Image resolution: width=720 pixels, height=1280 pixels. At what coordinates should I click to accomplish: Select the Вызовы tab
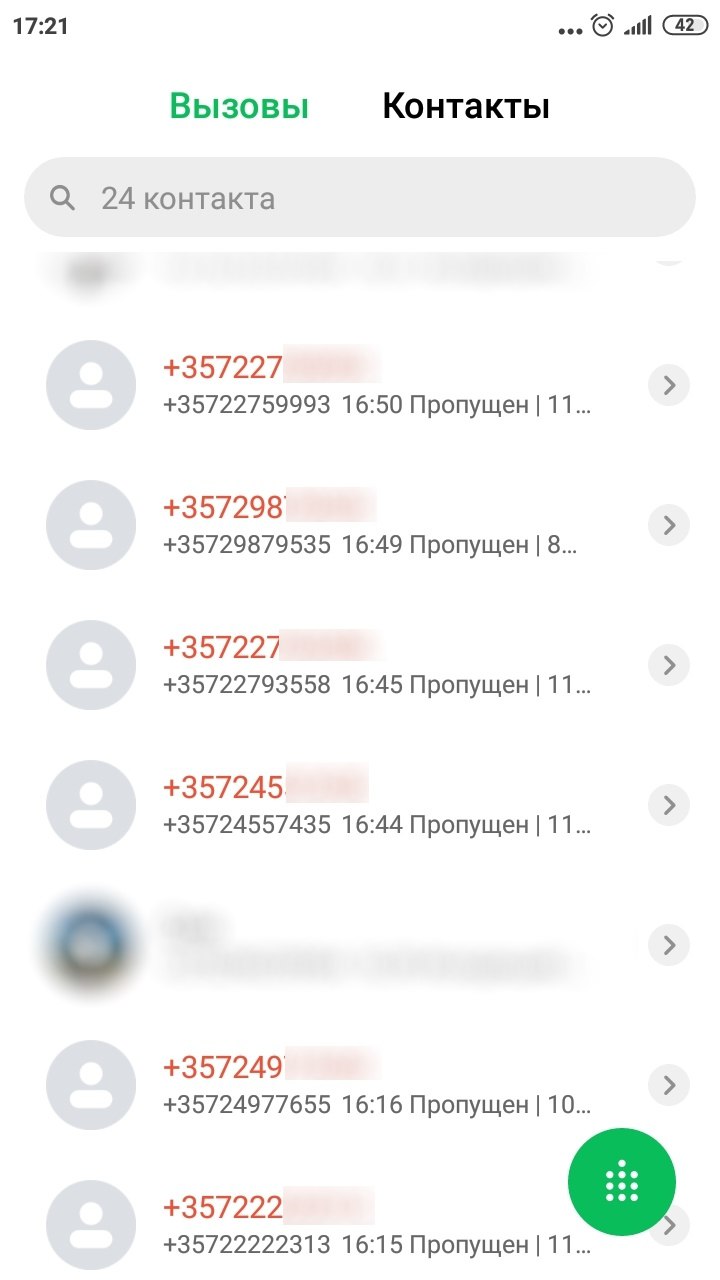point(239,106)
